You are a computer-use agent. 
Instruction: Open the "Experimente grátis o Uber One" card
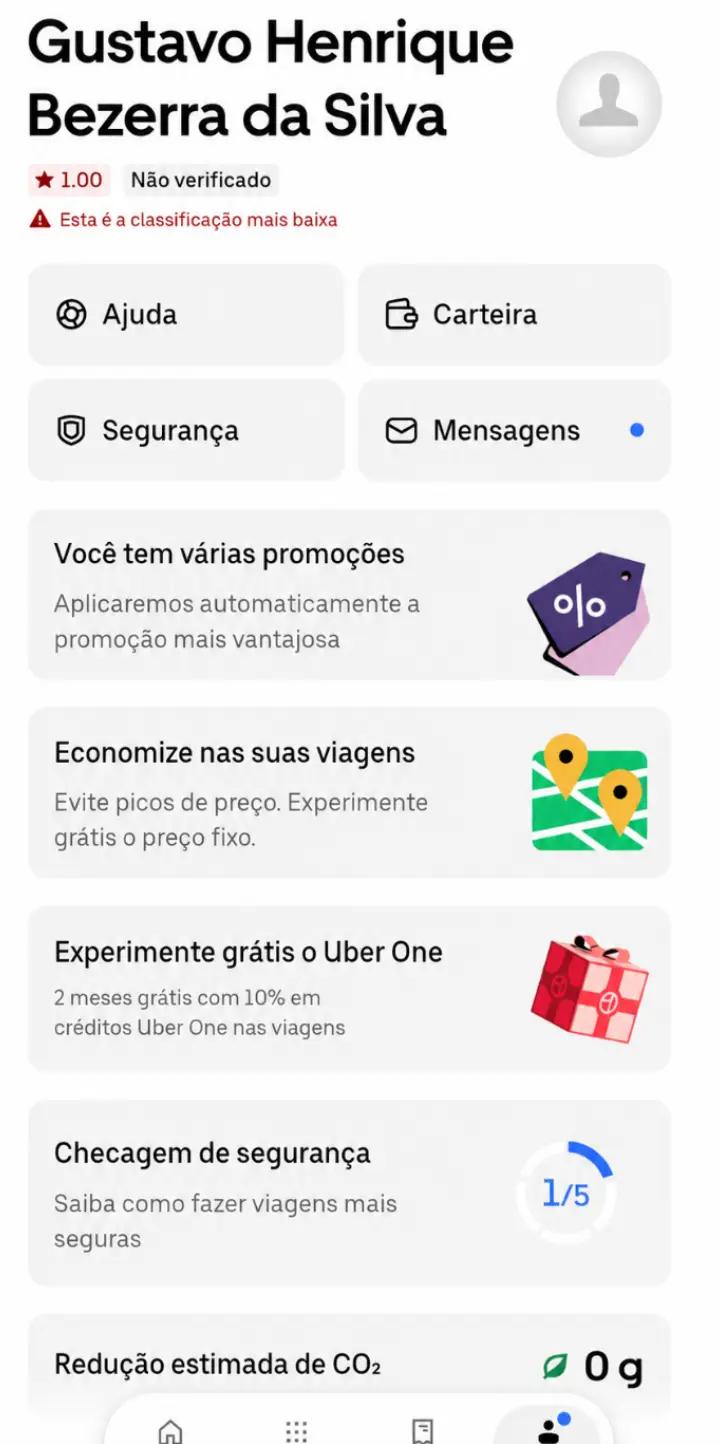pos(349,989)
